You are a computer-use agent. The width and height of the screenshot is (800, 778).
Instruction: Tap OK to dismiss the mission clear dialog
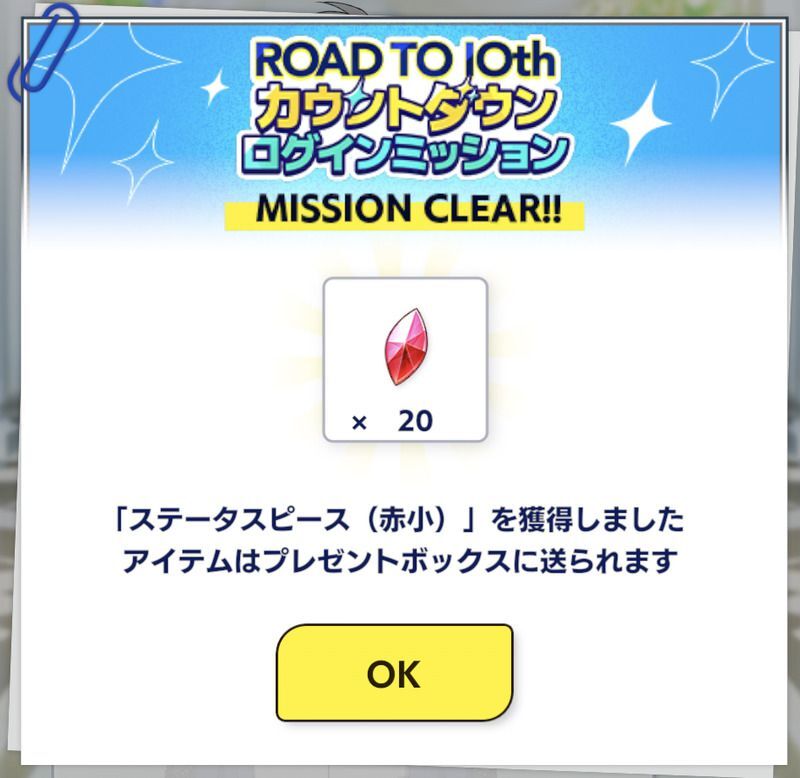[394, 673]
